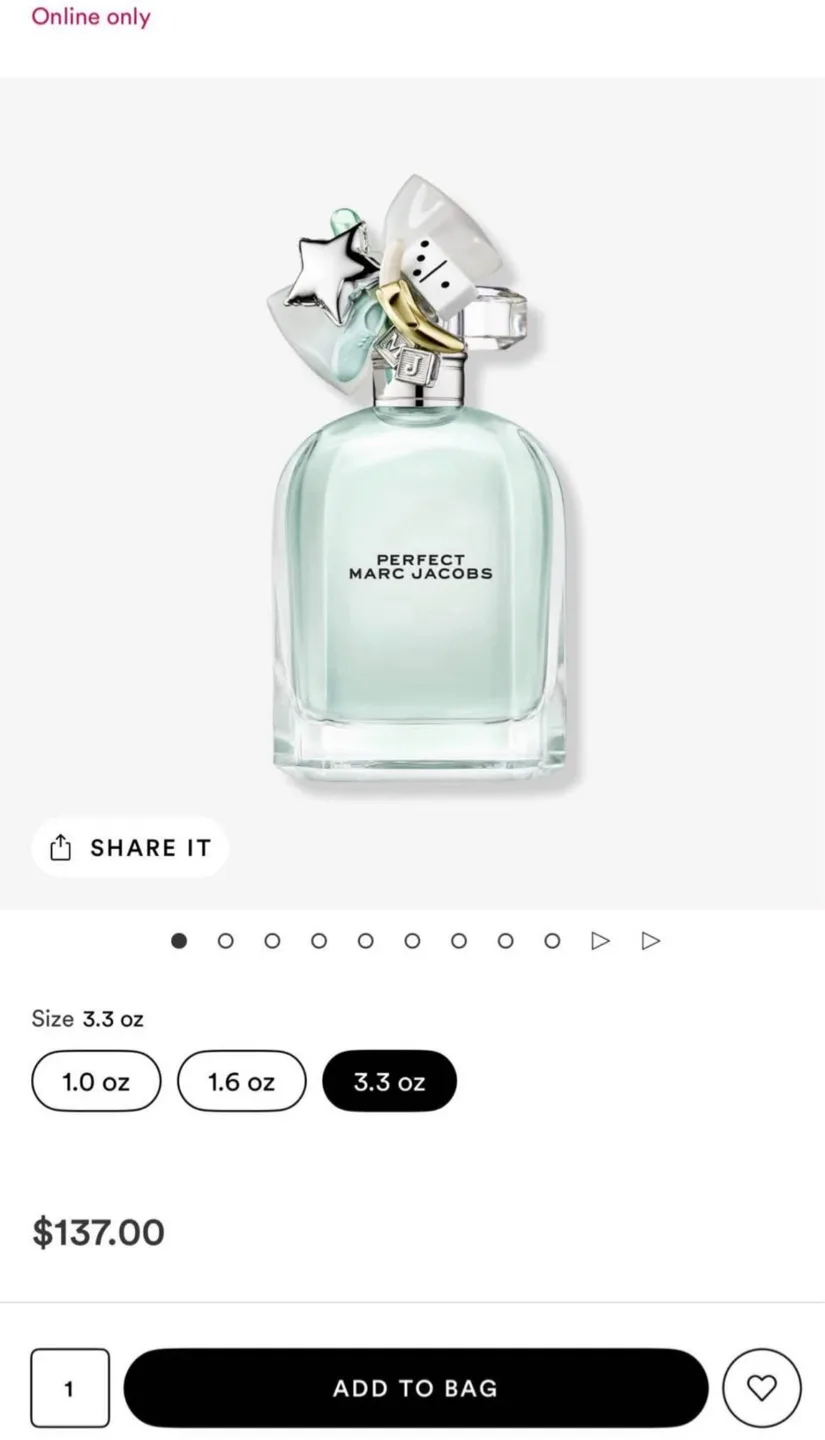The height and width of the screenshot is (1440, 825).
Task: Click the Online only label
Action: point(91,16)
